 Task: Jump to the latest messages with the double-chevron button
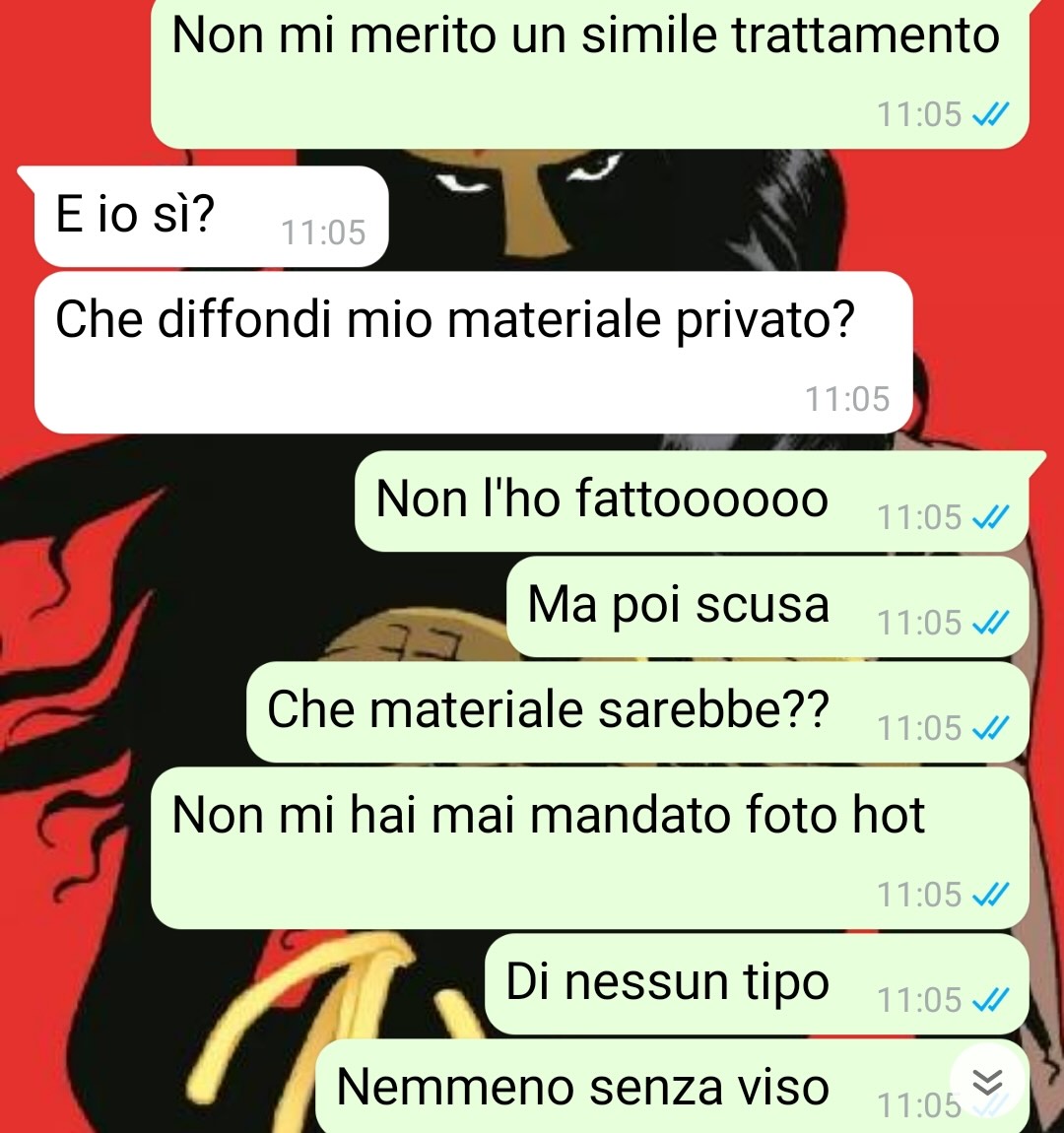pyautogui.click(x=987, y=1082)
